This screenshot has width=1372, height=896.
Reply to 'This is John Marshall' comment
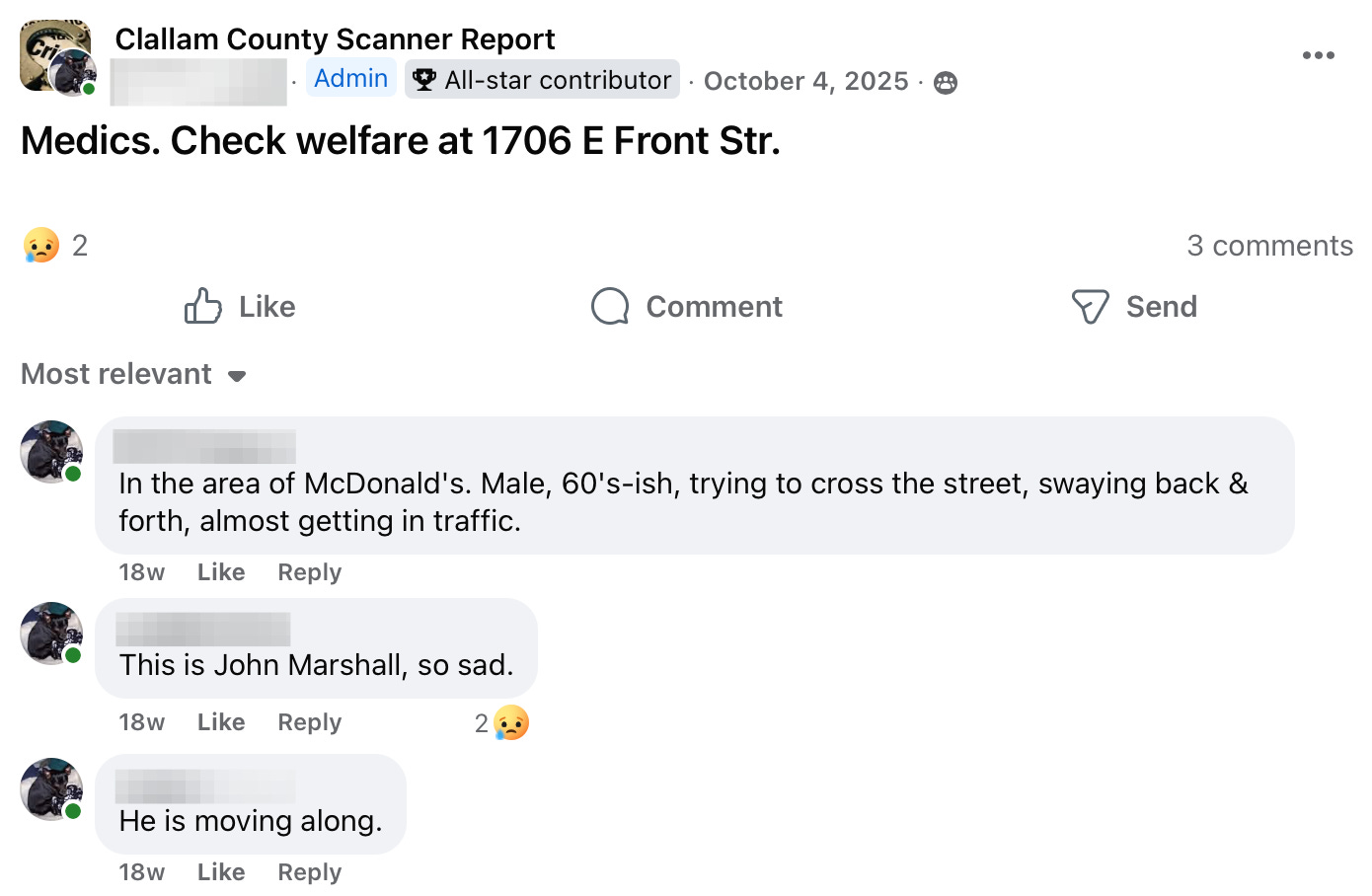click(x=309, y=722)
